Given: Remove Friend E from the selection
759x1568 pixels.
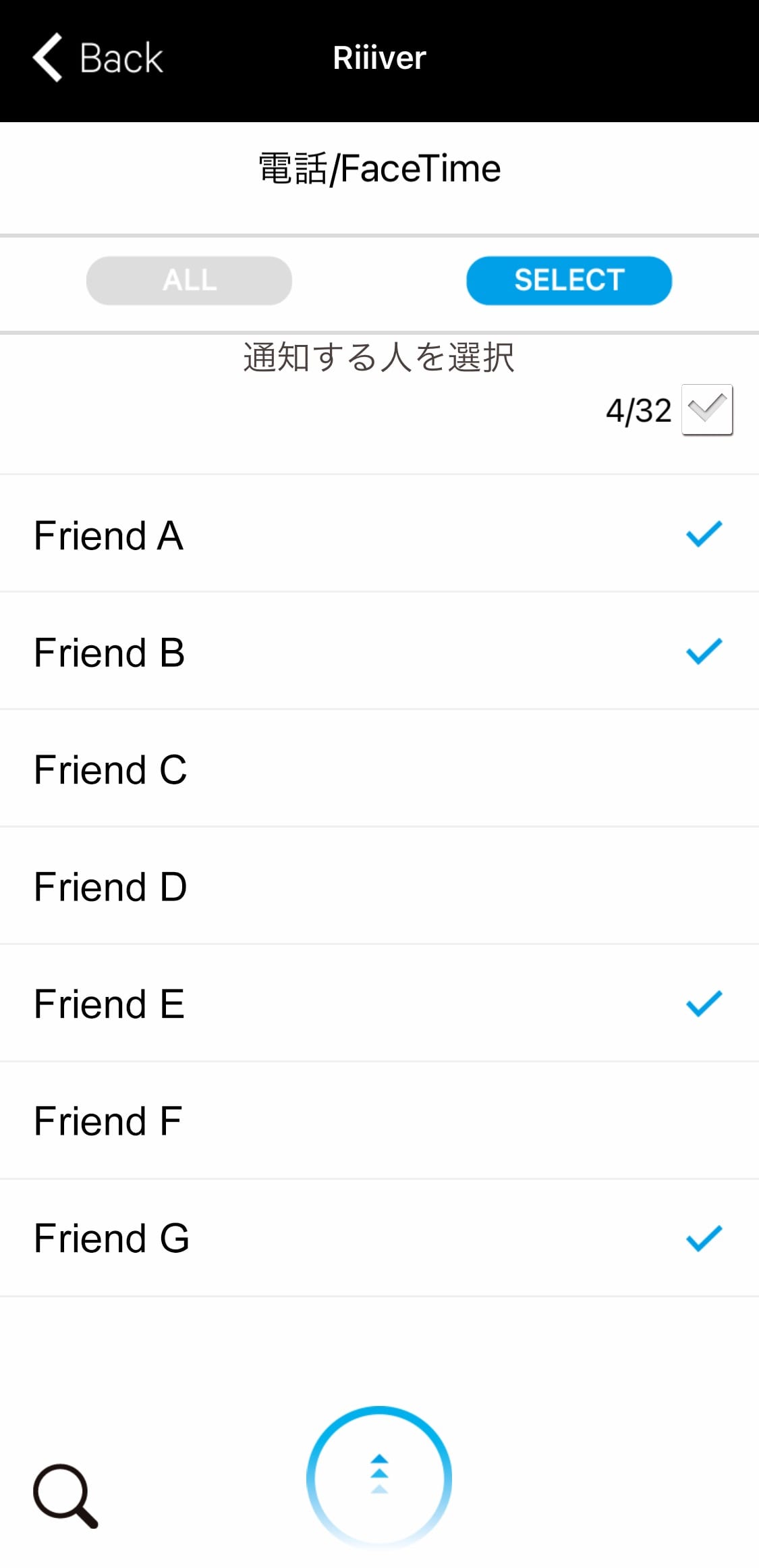Looking at the screenshot, I should [x=379, y=1004].
